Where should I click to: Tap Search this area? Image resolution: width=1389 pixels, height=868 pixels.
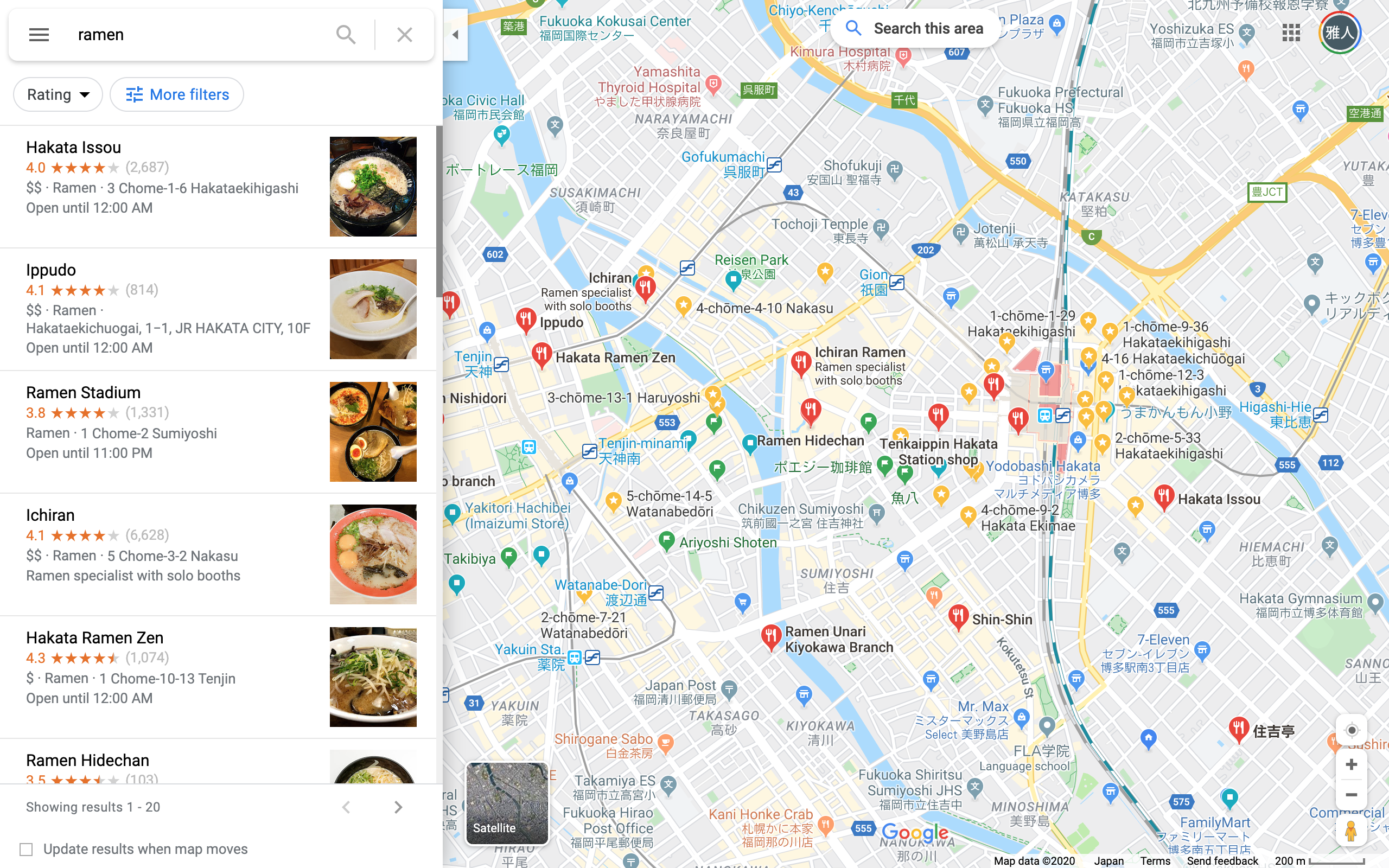click(x=916, y=28)
